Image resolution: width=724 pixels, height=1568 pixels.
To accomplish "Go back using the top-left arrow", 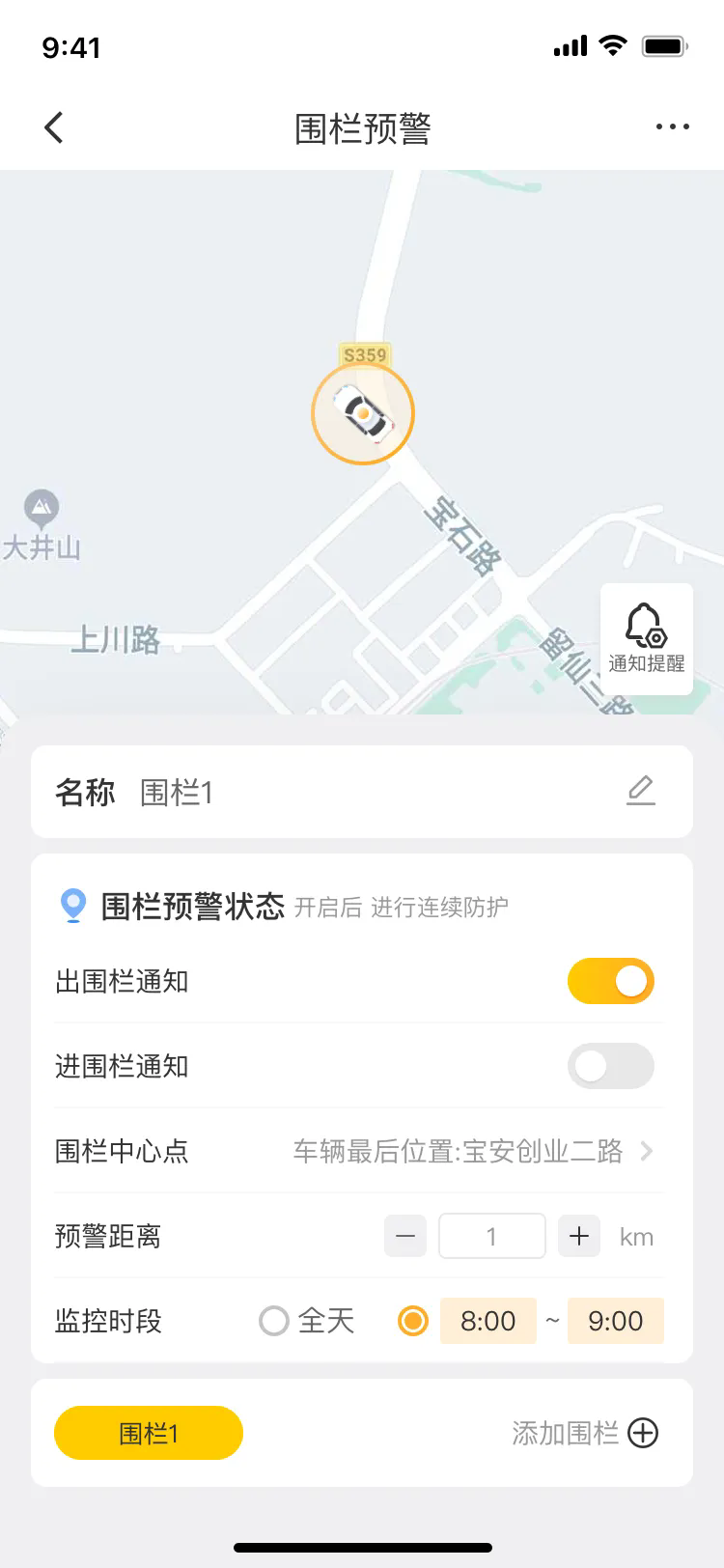I will coord(54,126).
